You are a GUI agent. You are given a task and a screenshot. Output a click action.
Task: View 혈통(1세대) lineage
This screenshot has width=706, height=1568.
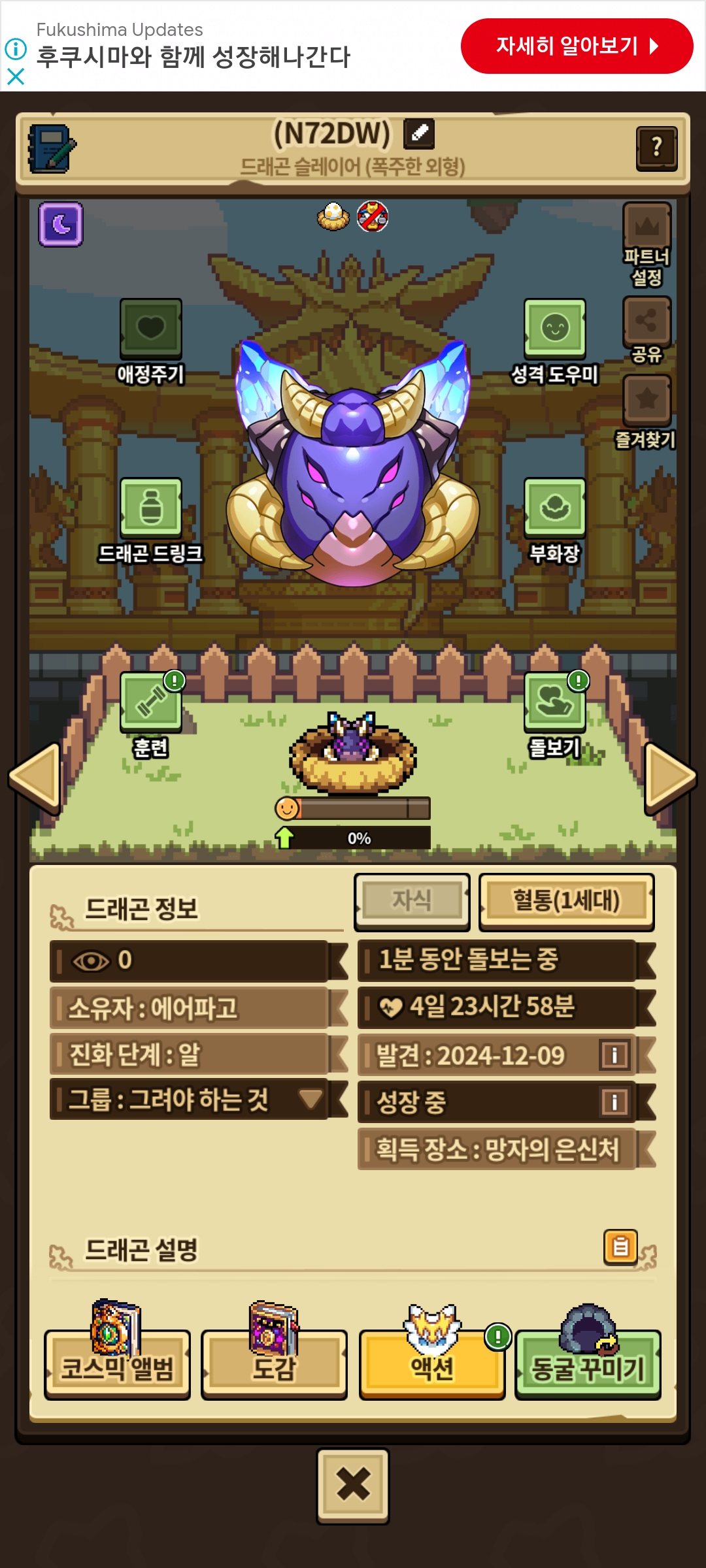click(566, 902)
